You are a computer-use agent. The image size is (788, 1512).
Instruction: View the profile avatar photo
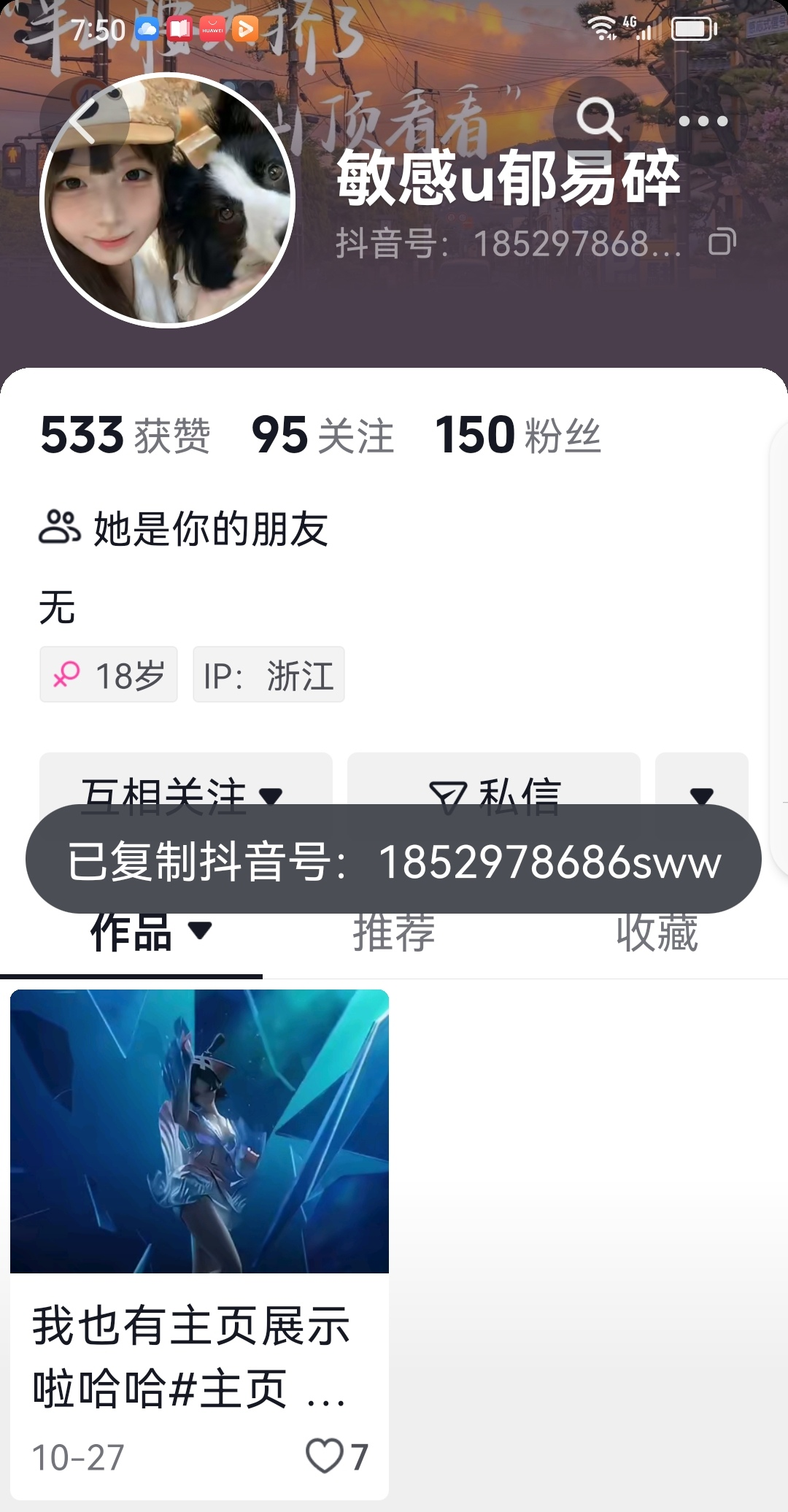[168, 200]
